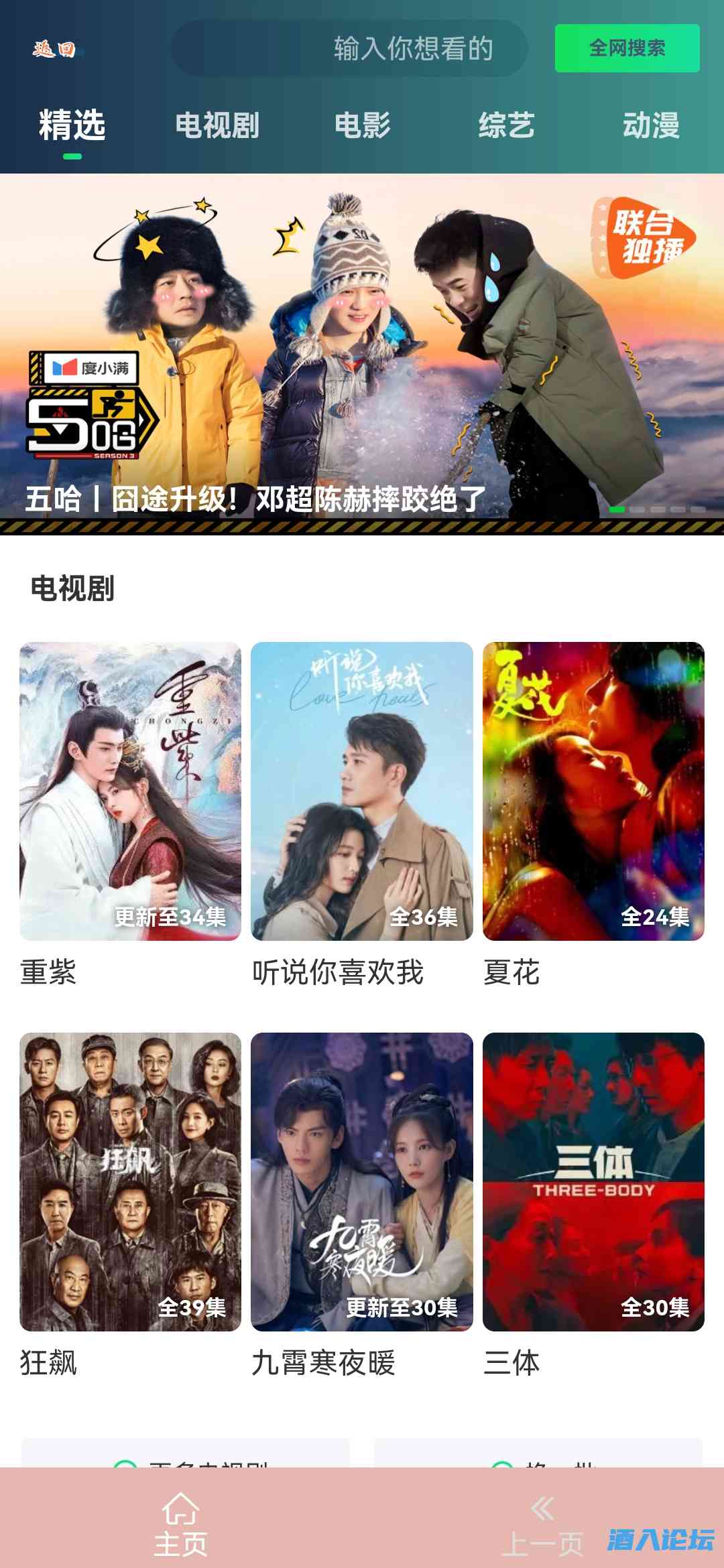
Task: View the series 夏花
Action: 593,791
